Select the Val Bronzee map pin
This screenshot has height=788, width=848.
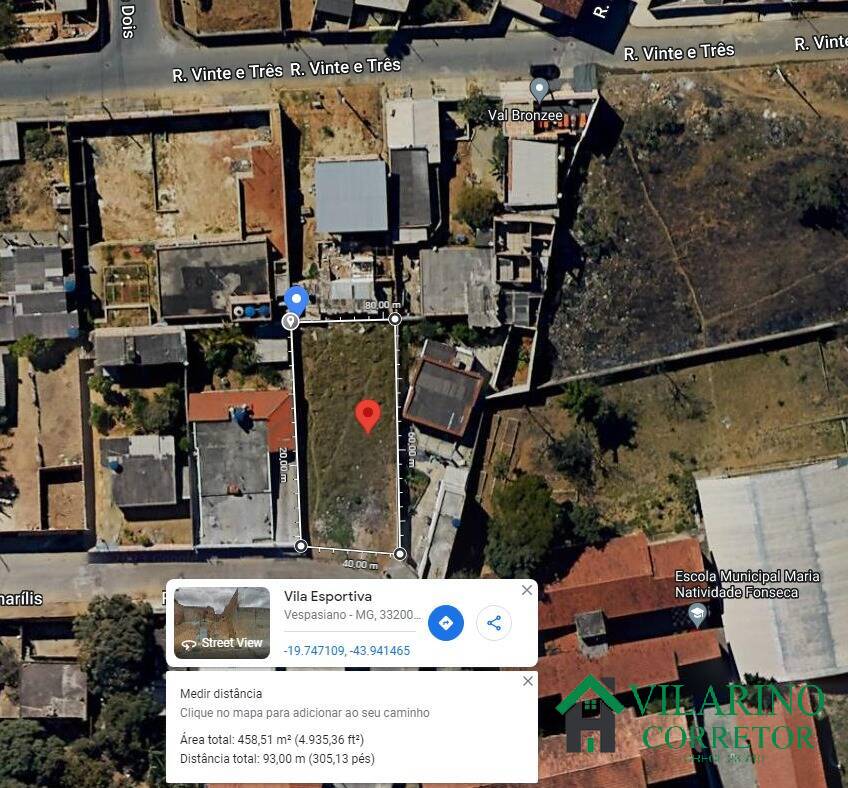(x=539, y=90)
